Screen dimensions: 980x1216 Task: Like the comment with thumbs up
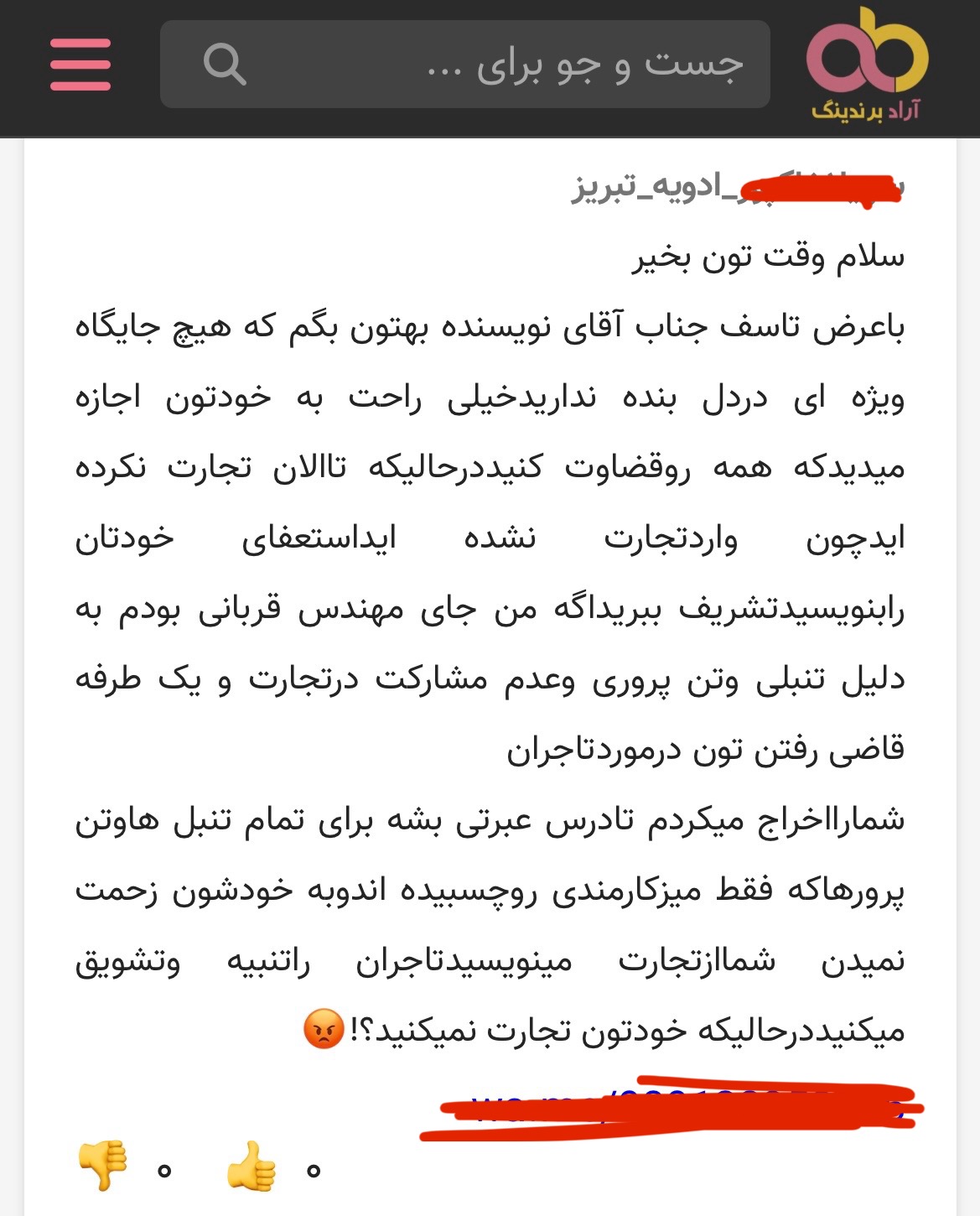pos(251,1166)
